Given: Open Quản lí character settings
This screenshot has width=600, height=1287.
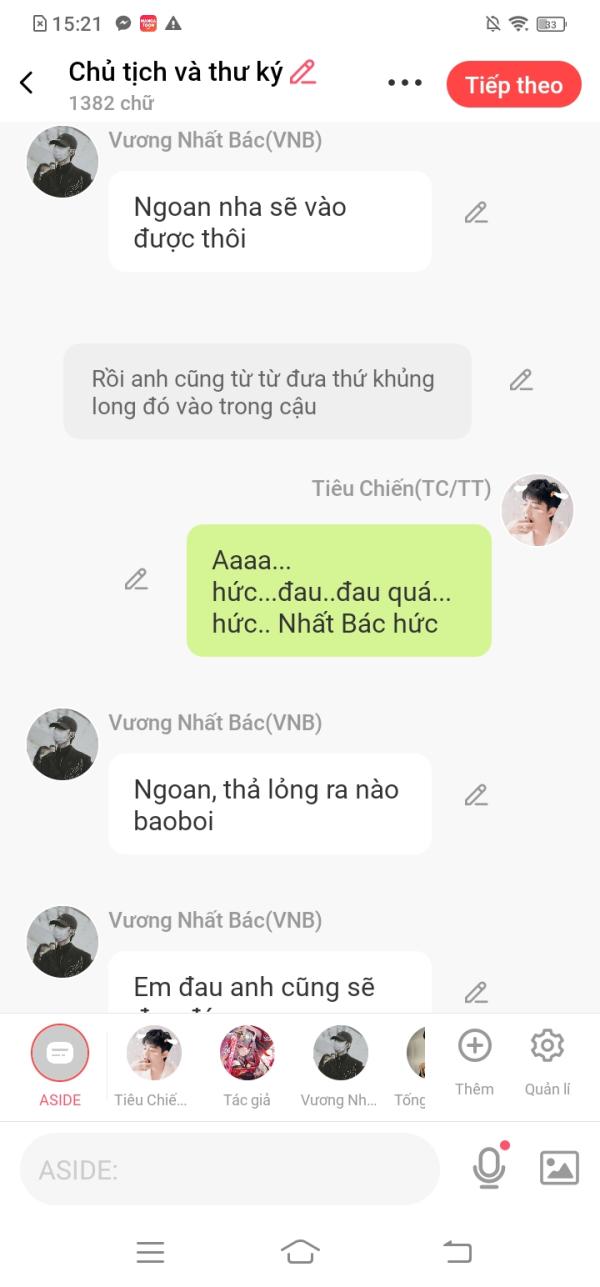Looking at the screenshot, I should 547,1057.
